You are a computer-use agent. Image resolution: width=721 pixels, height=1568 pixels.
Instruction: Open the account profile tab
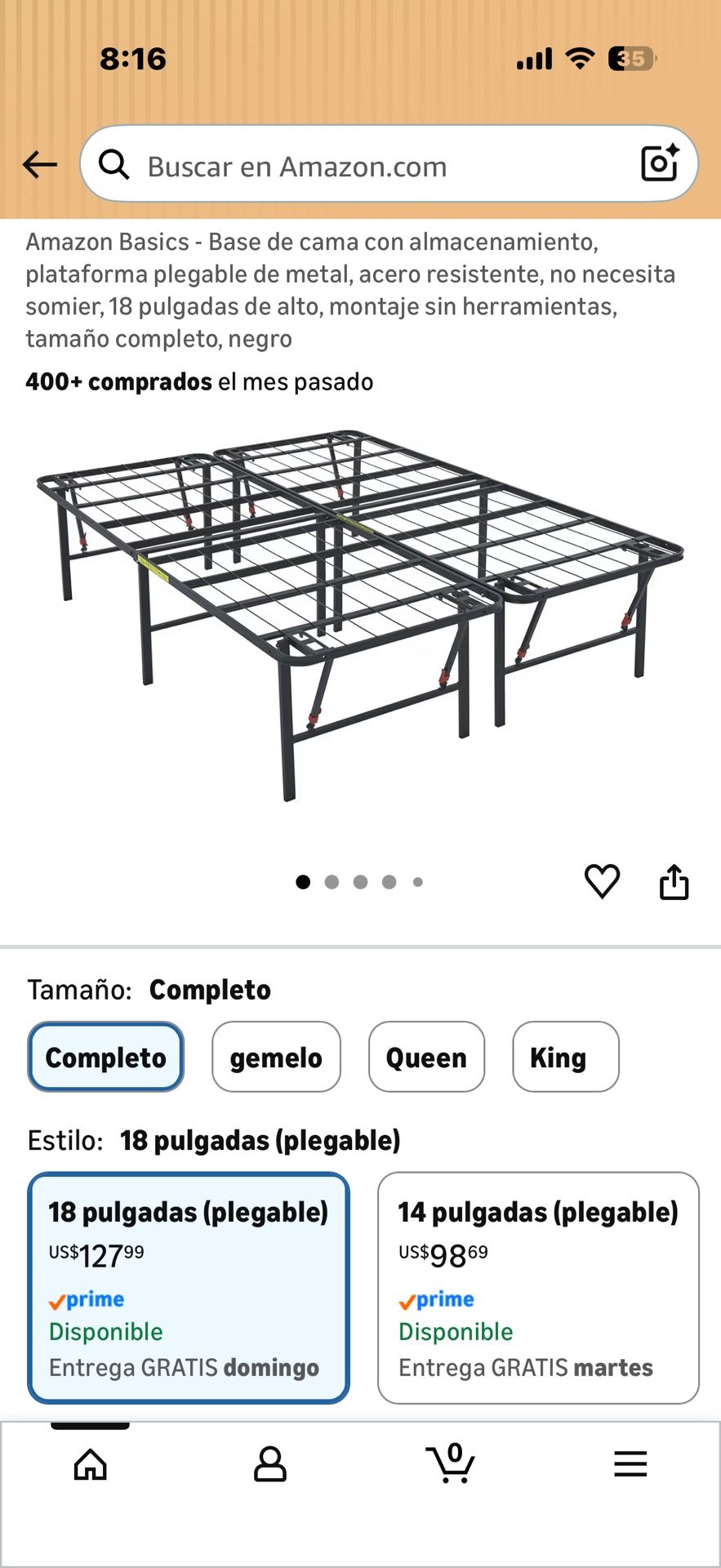pos(270,1464)
